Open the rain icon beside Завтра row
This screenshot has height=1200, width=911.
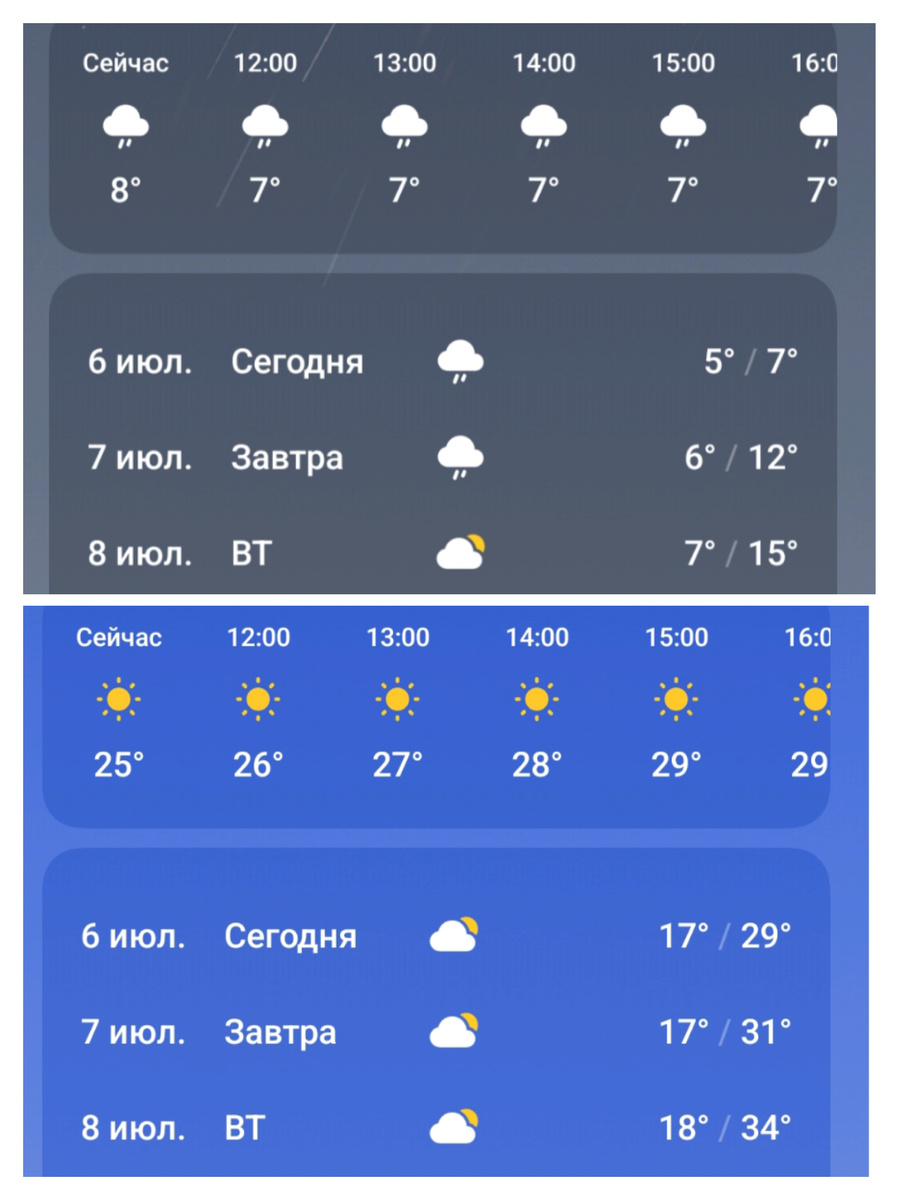(x=461, y=456)
